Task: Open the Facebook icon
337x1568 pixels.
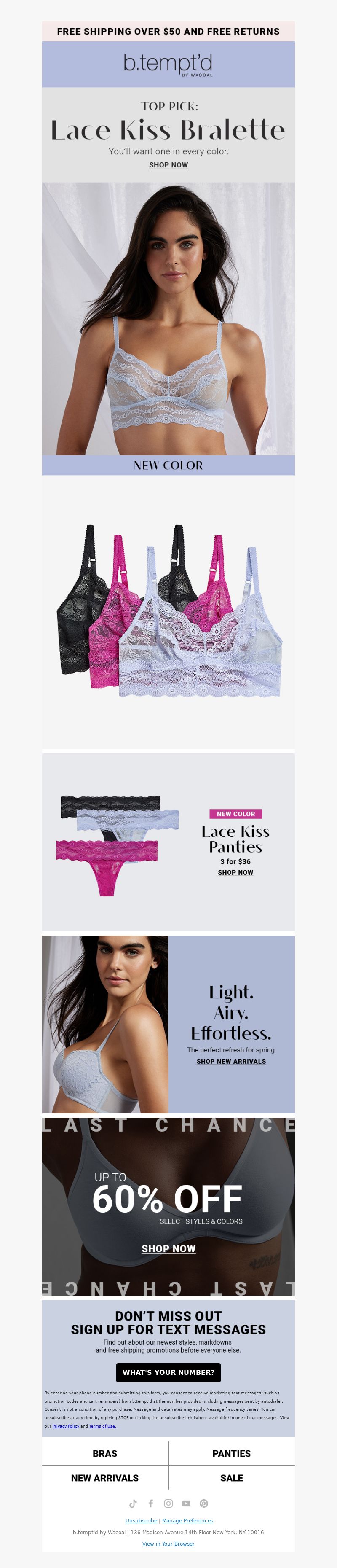Action: 150,1503
